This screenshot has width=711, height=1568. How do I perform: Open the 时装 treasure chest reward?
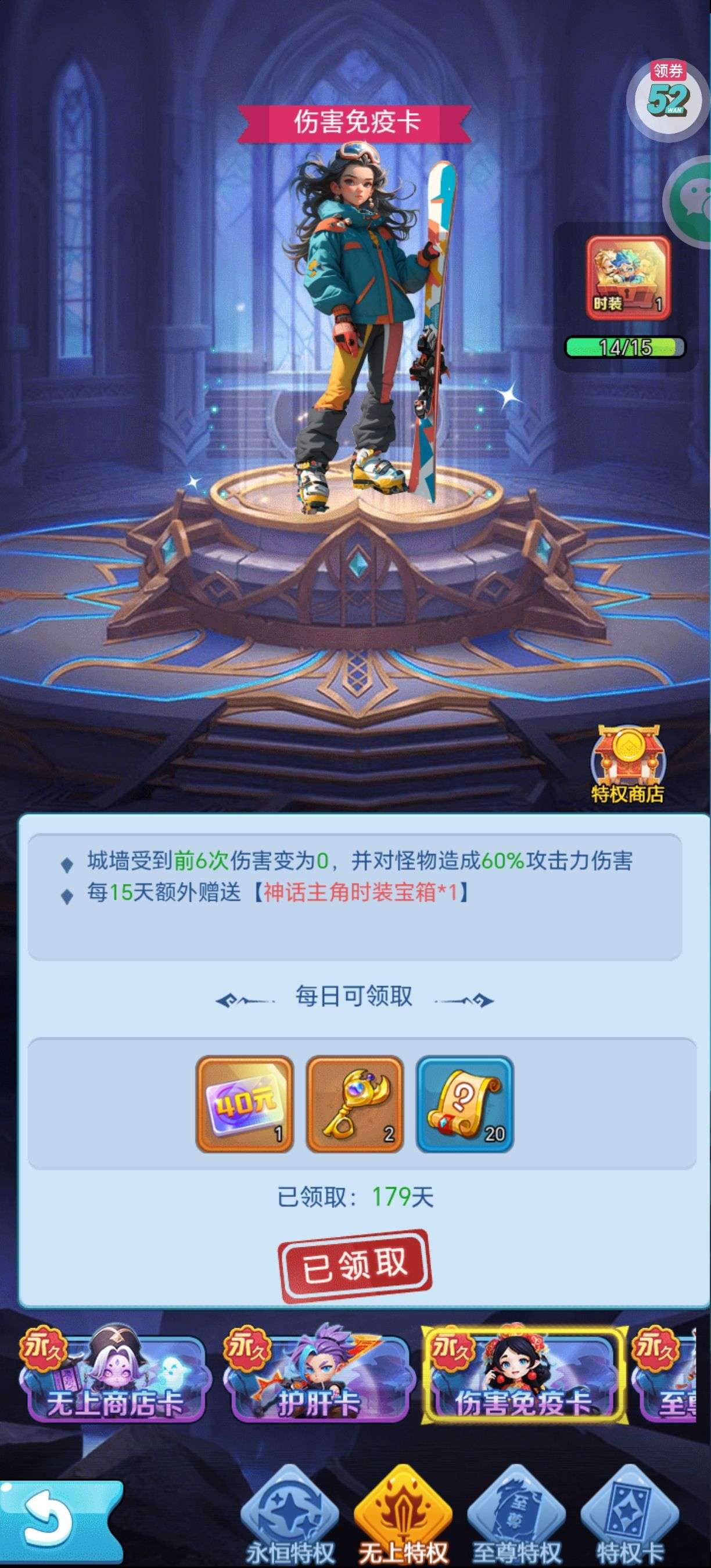pyautogui.click(x=628, y=278)
